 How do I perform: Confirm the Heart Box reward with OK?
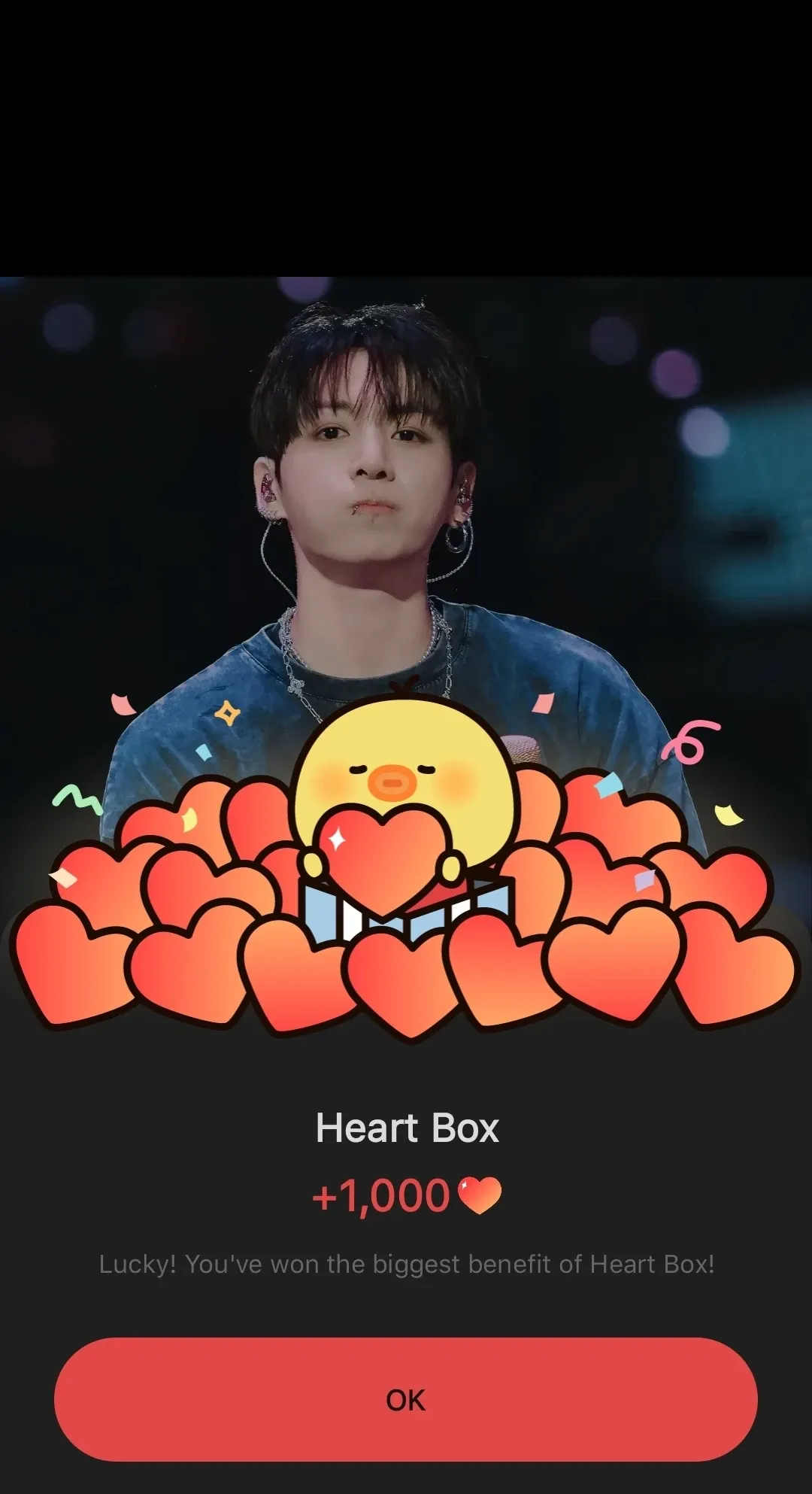click(405, 1399)
